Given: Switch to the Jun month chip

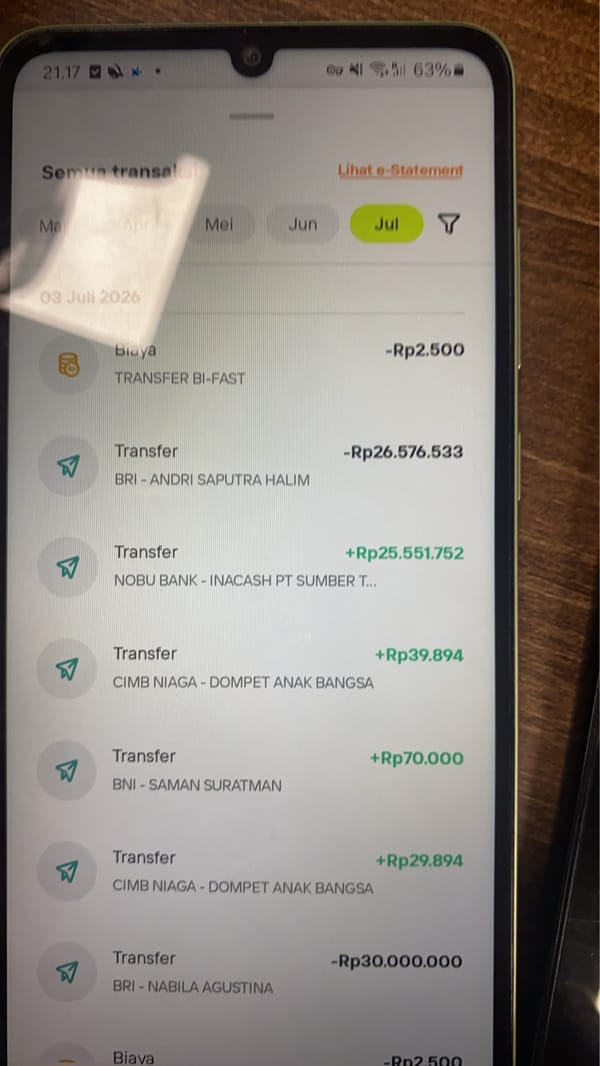Looking at the screenshot, I should tap(302, 224).
